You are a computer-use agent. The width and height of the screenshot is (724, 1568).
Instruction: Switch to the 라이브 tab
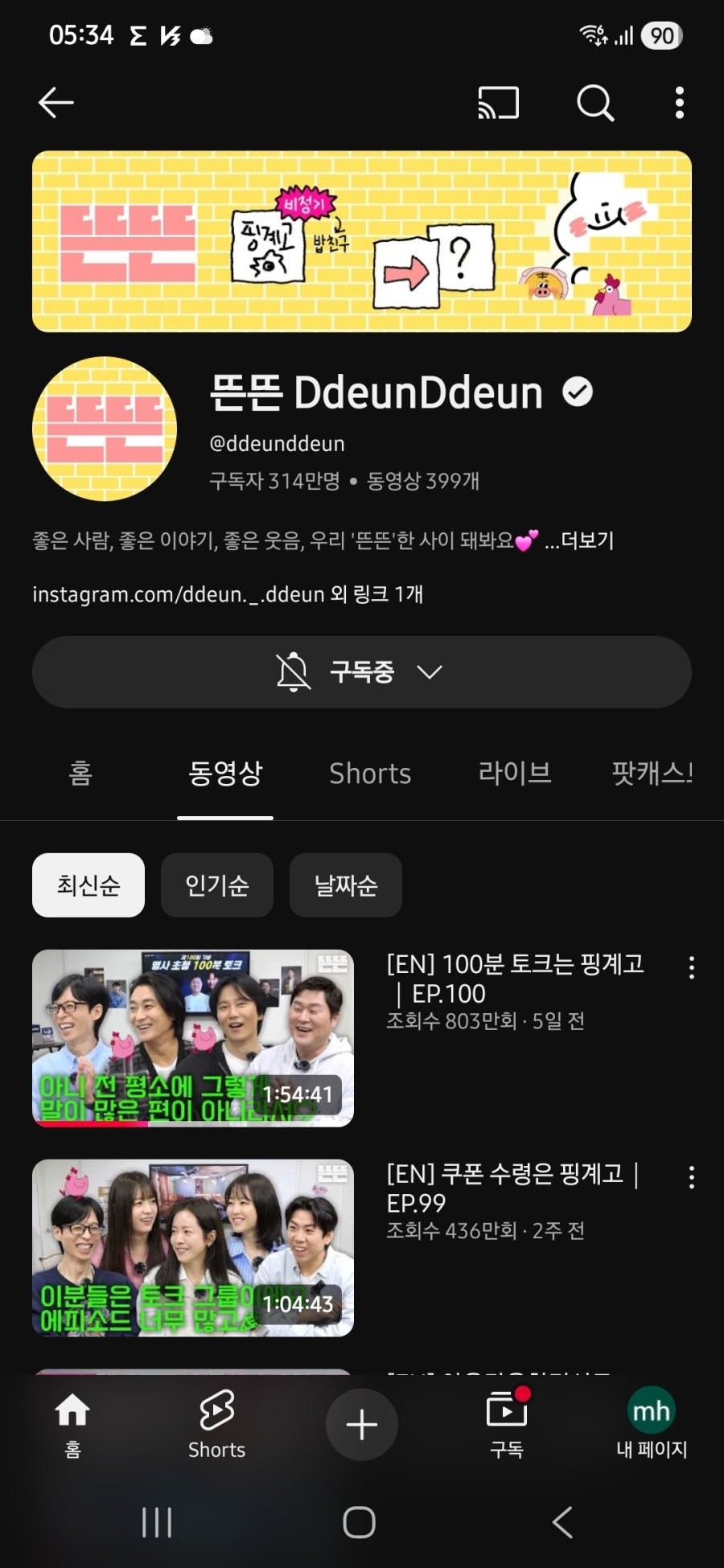click(515, 774)
